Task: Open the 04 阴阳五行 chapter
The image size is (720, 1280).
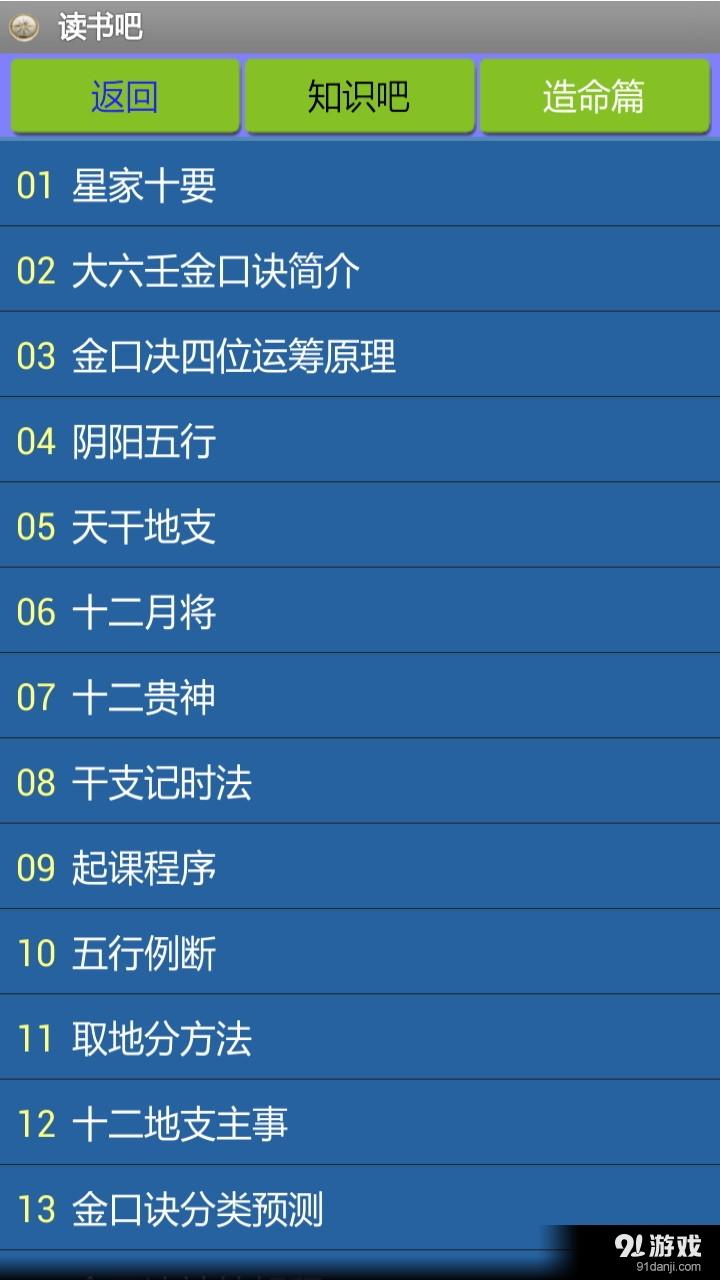Action: [360, 440]
